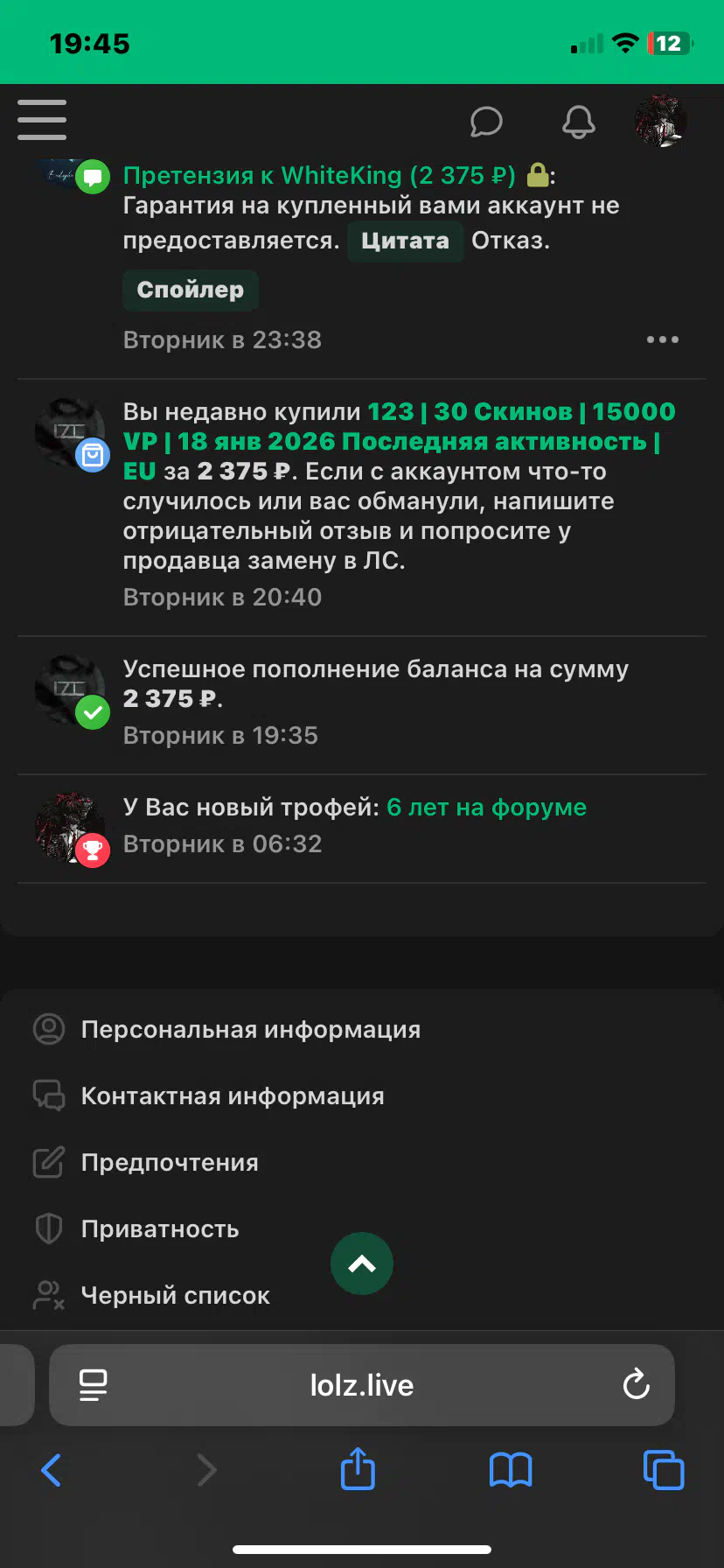Go to Предпочтения
The height and width of the screenshot is (1568, 724).
170,1163
